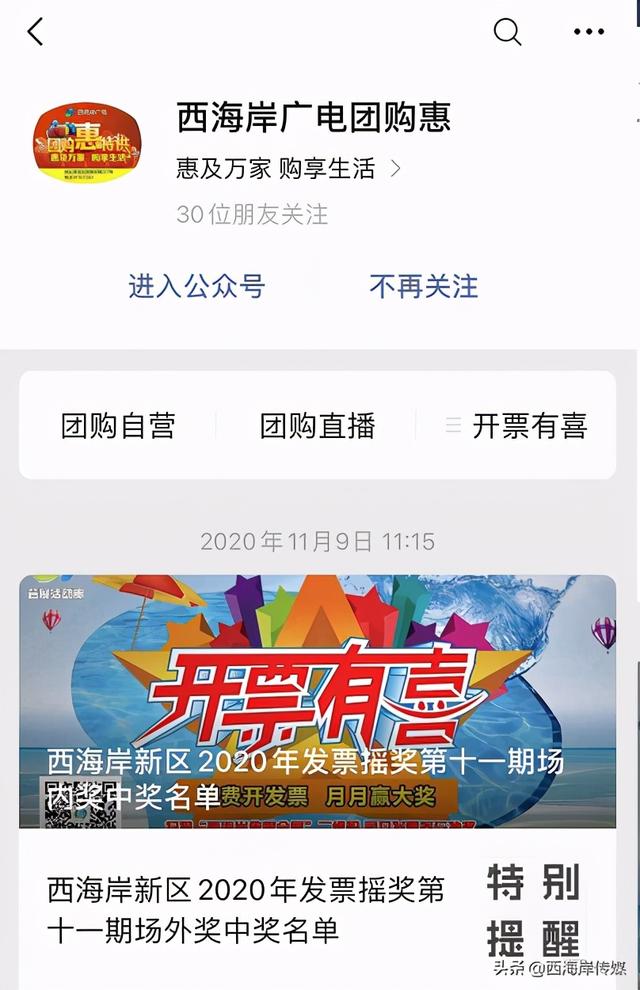Expand the account intro 惠及万家 购享生活
The height and width of the screenshot is (990, 640).
[289, 168]
